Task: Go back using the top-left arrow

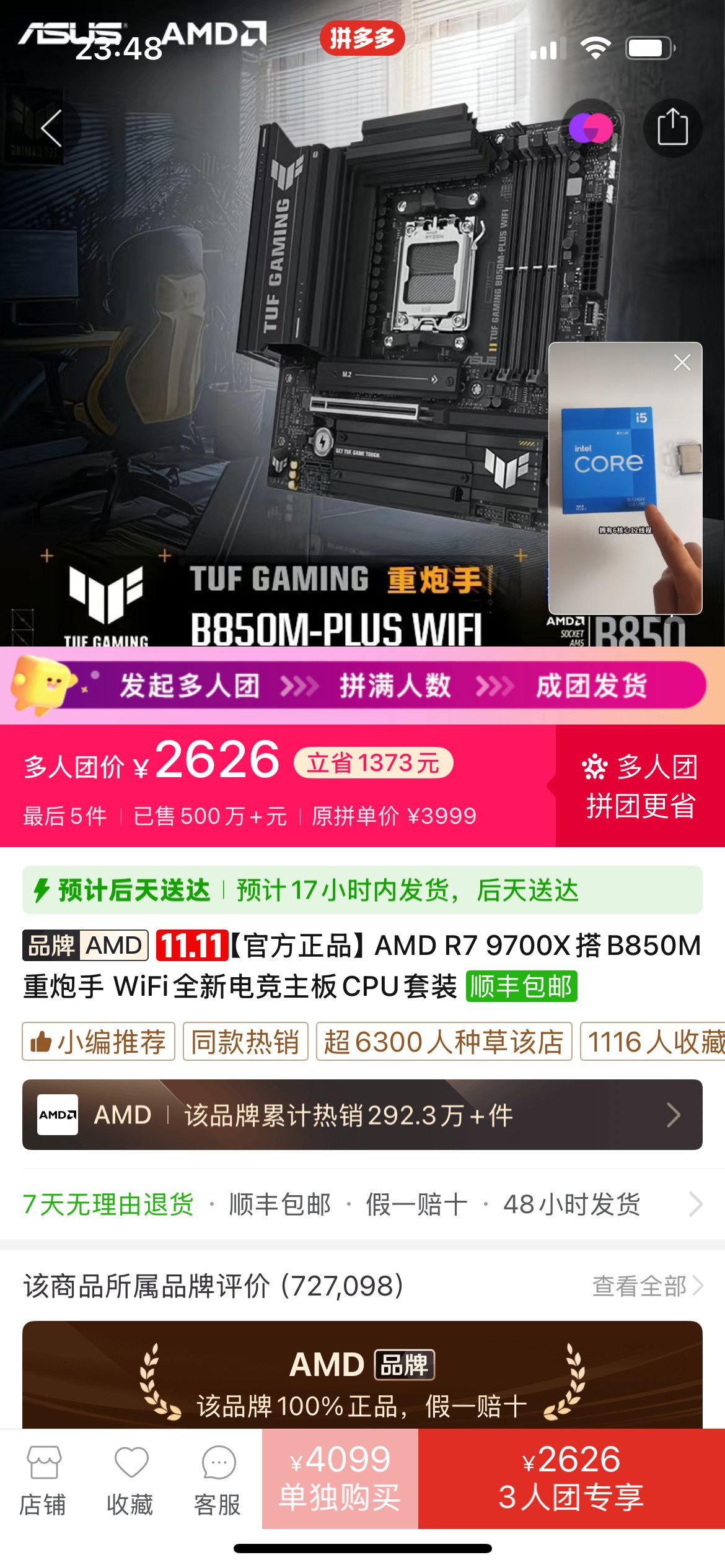Action: tap(52, 128)
